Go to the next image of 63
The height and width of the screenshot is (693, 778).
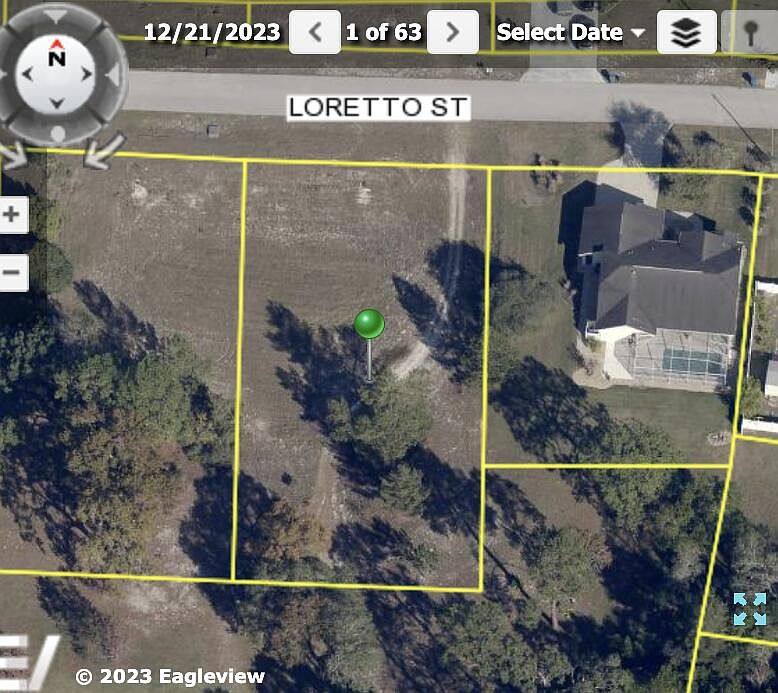coord(452,32)
